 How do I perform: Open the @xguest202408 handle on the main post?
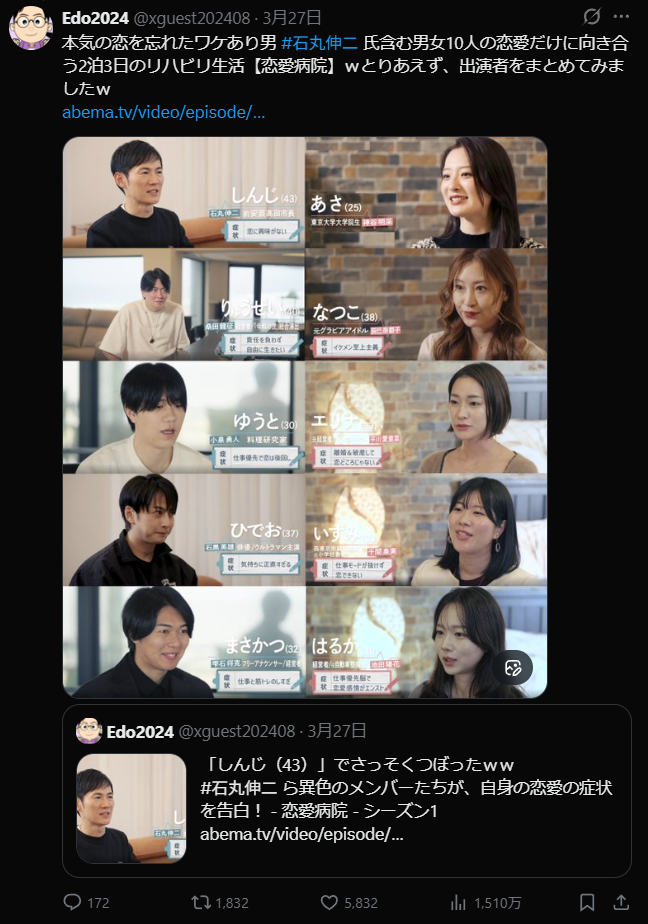point(192,18)
